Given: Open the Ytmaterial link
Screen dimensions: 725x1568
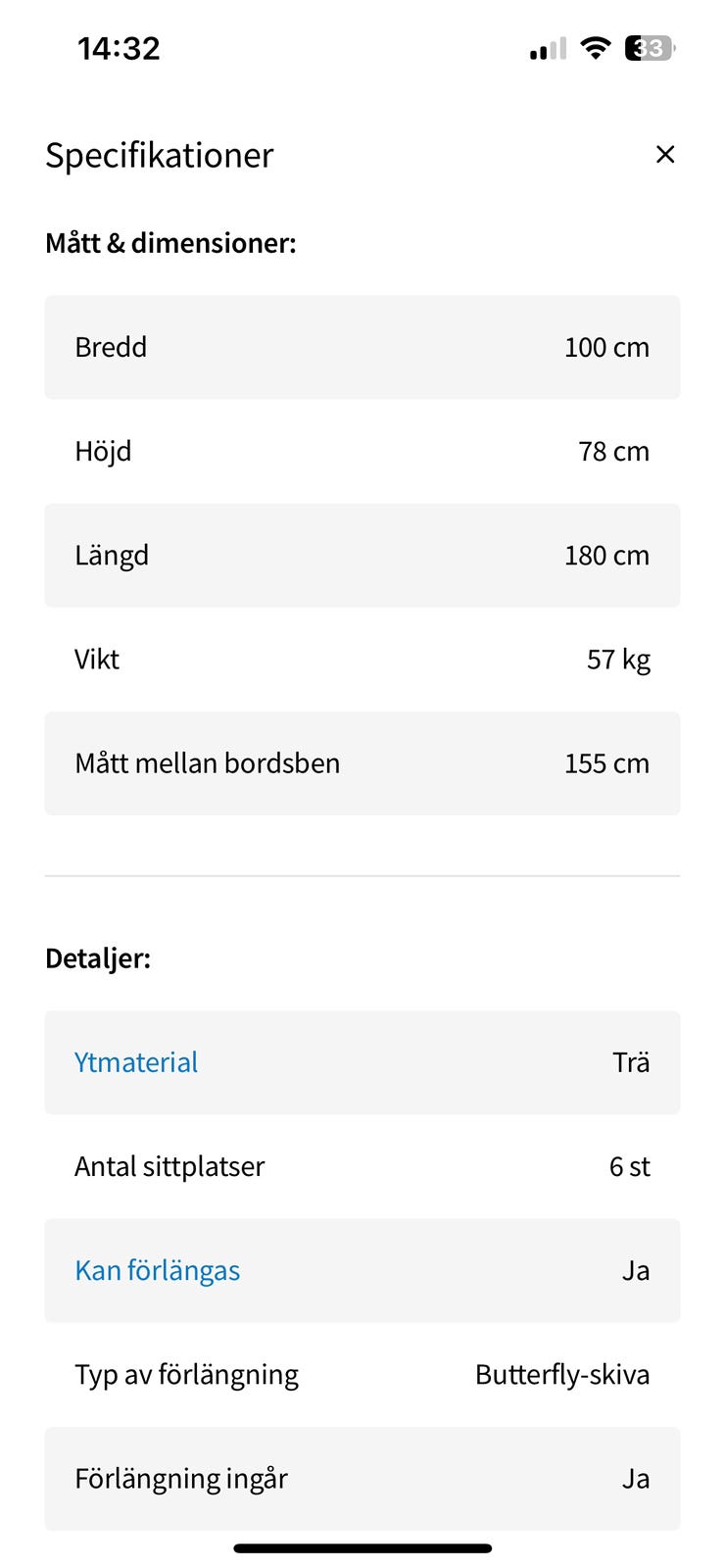Looking at the screenshot, I should [x=136, y=1062].
